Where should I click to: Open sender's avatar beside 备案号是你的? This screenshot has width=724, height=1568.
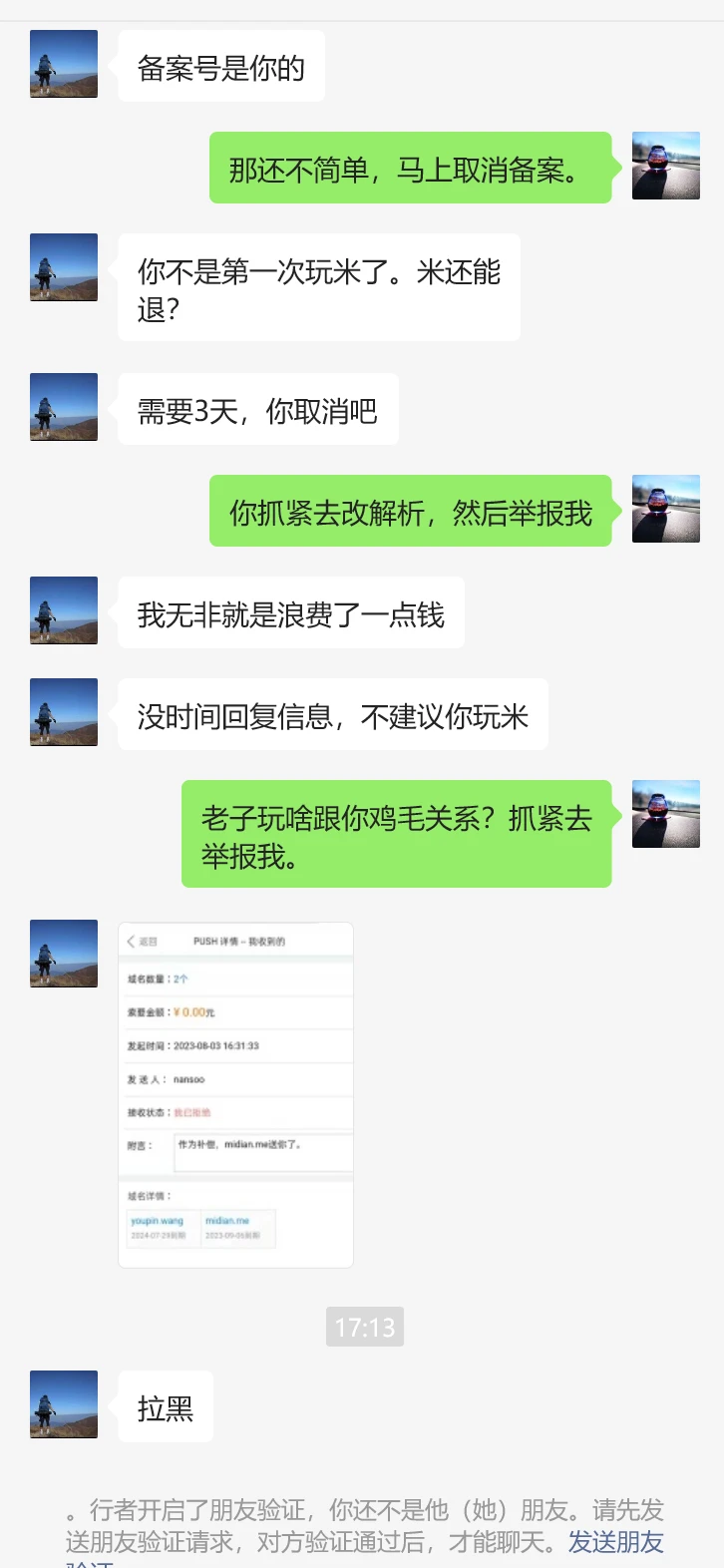pos(64,64)
